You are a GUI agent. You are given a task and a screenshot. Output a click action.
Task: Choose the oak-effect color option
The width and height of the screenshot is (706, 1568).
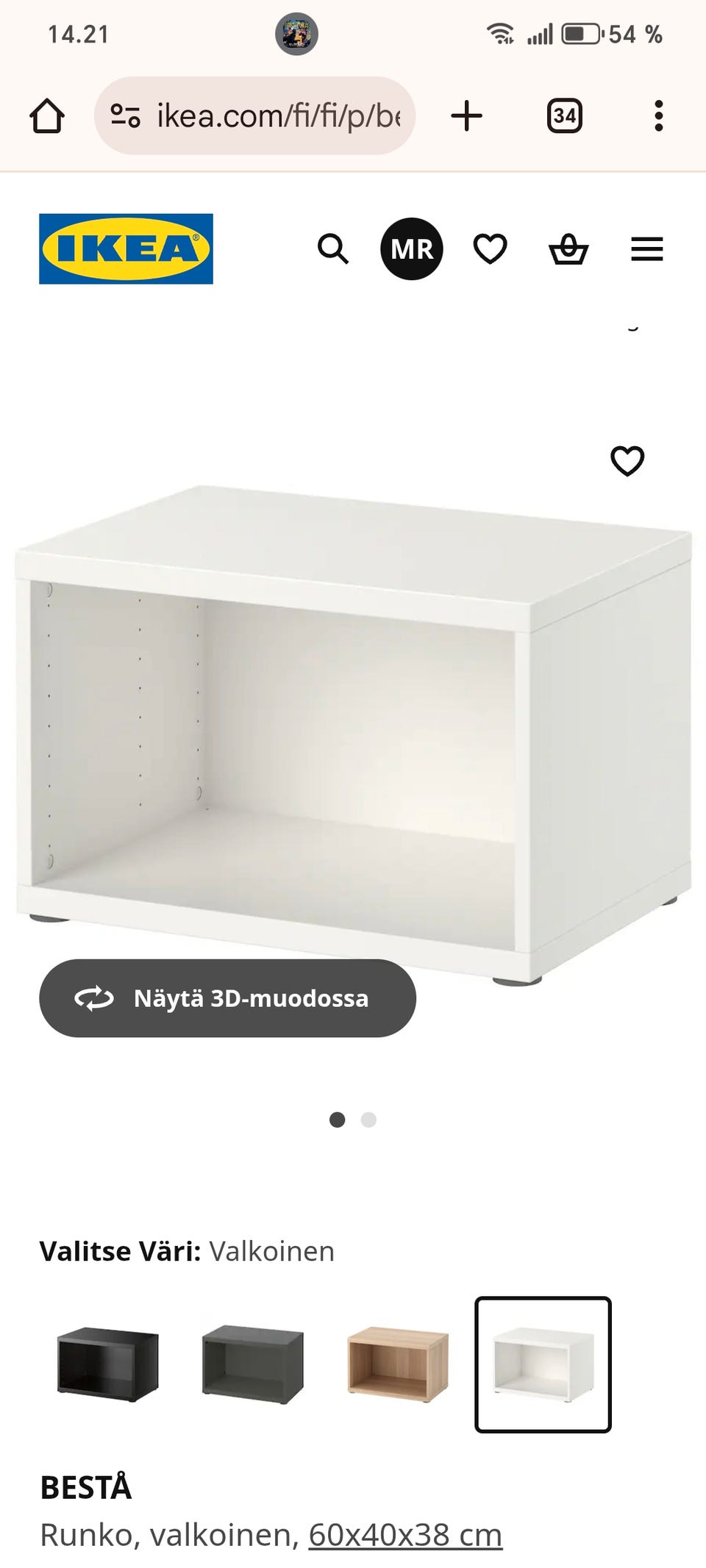coord(398,1364)
